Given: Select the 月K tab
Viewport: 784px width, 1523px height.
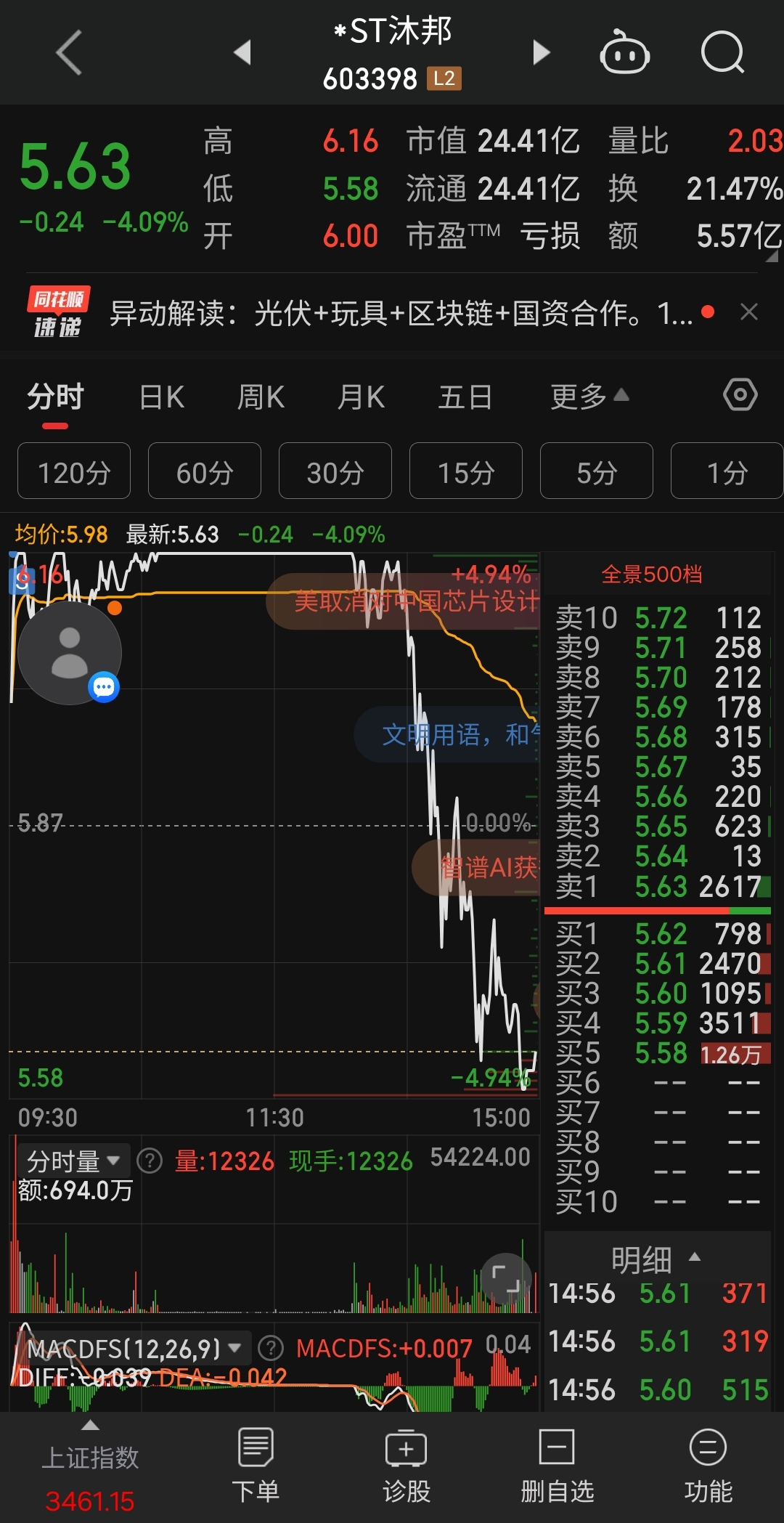Looking at the screenshot, I should click(x=361, y=397).
